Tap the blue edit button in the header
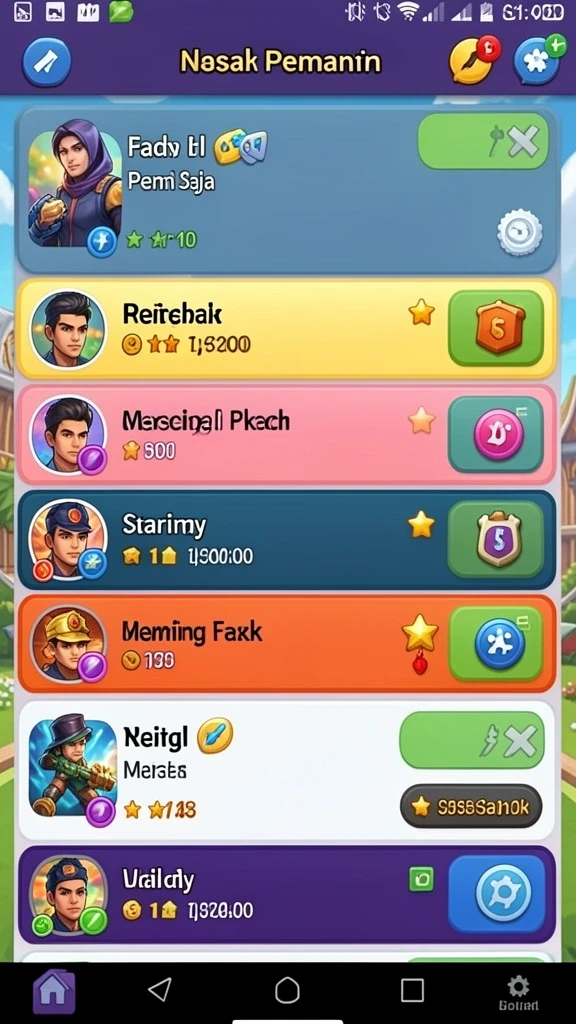Image resolution: width=576 pixels, height=1024 pixels. [x=46, y=62]
